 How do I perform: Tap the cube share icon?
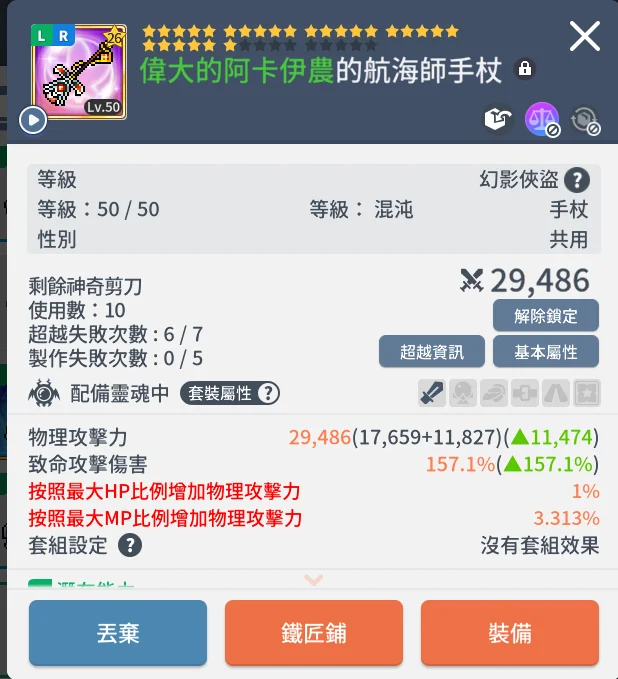[498, 121]
